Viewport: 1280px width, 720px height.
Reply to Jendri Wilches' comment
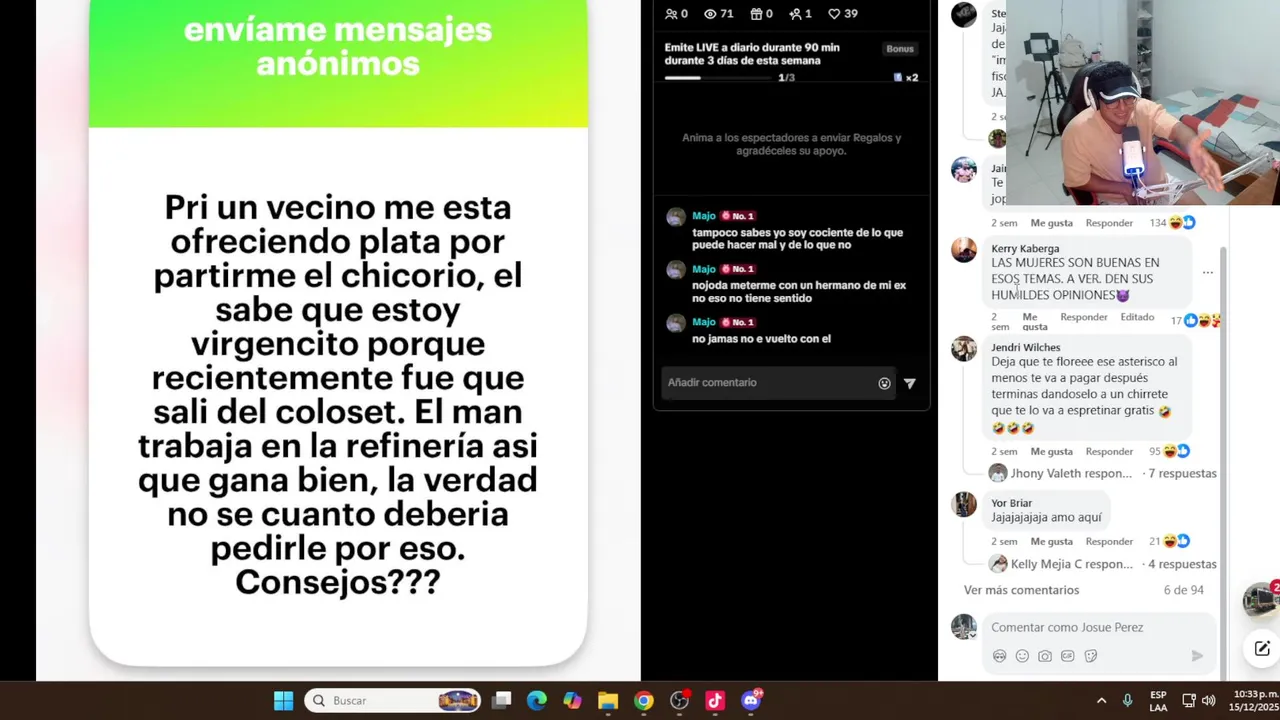(x=1109, y=452)
